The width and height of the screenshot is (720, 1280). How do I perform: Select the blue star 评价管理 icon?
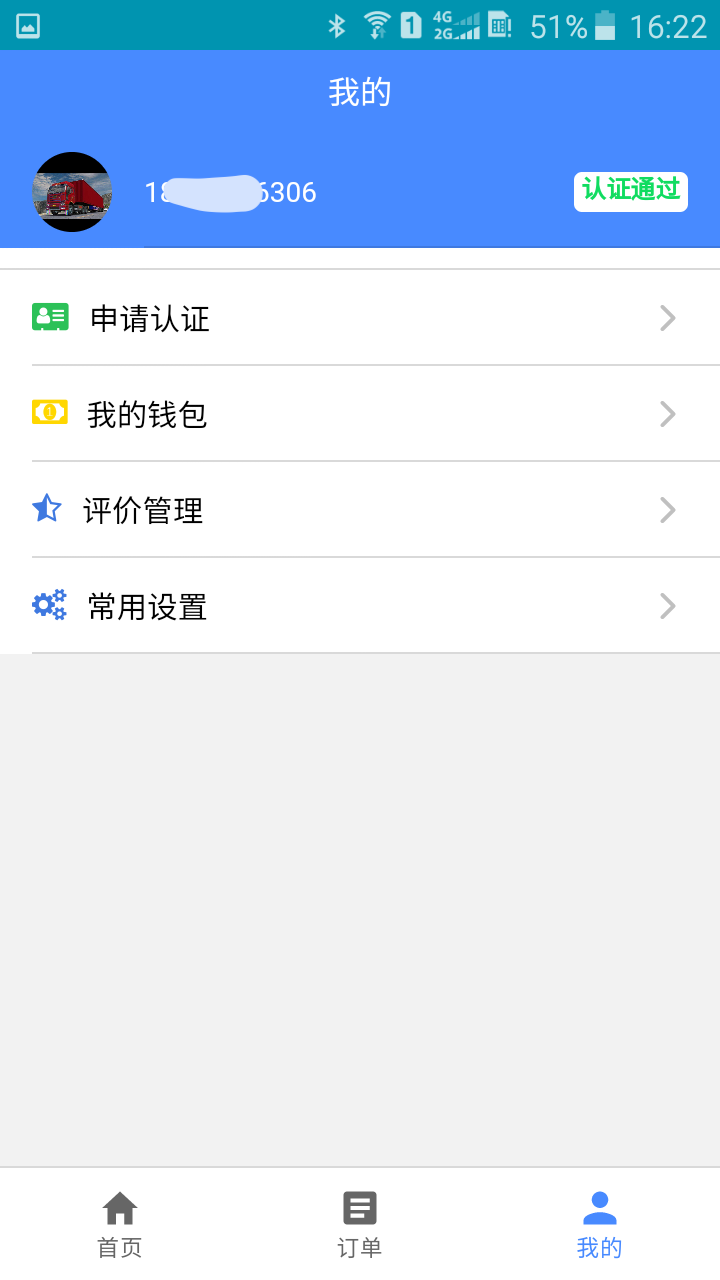tap(49, 508)
